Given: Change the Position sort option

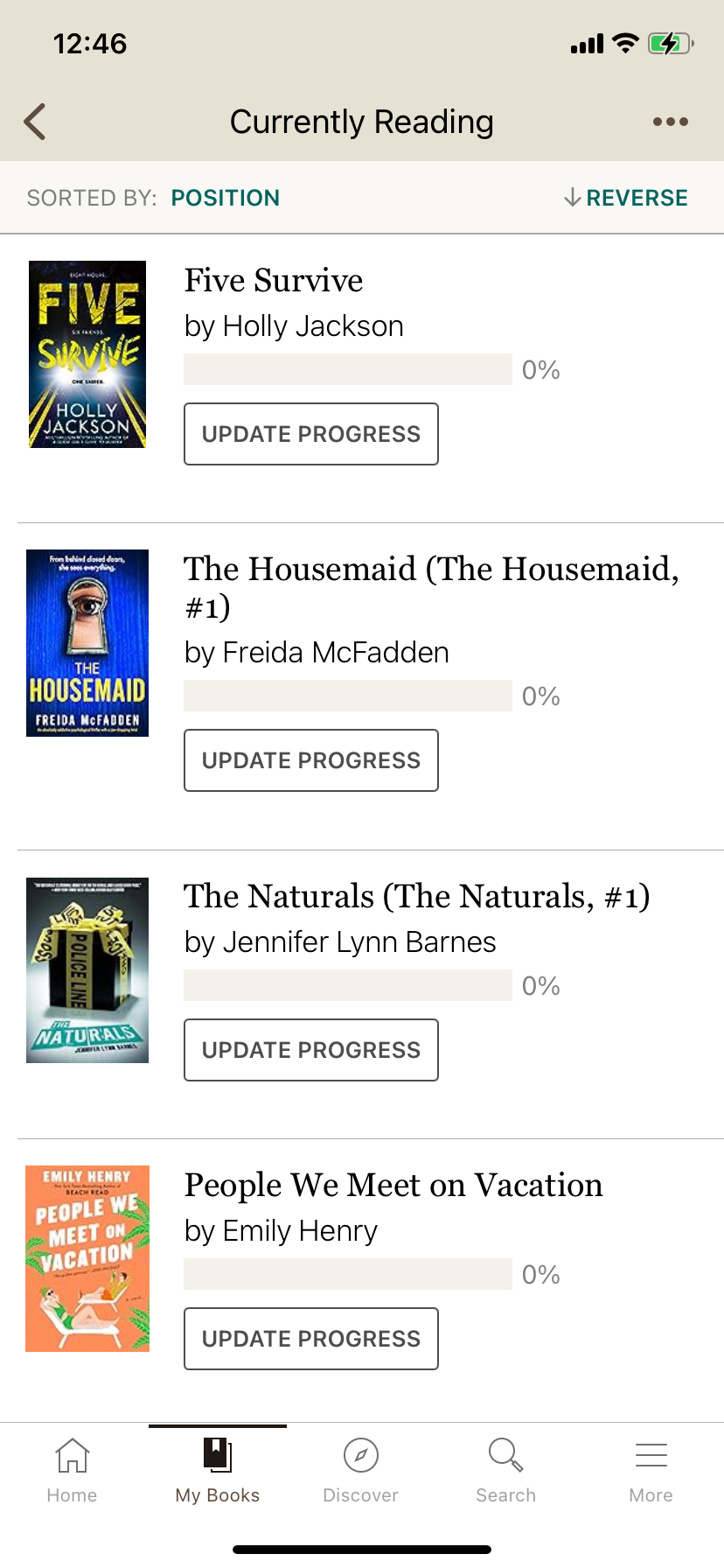Looking at the screenshot, I should 225,198.
